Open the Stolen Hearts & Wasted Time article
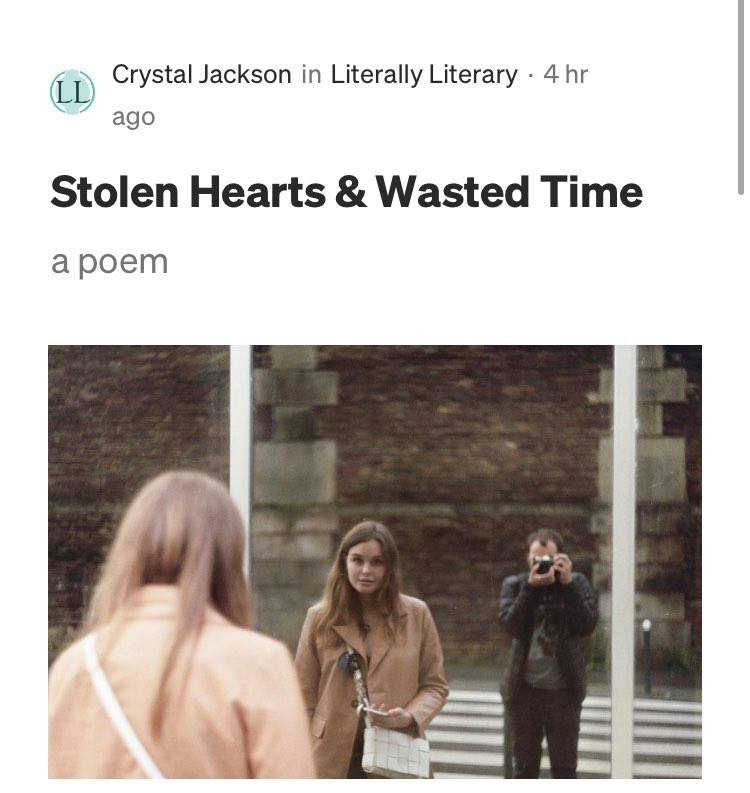 point(346,192)
